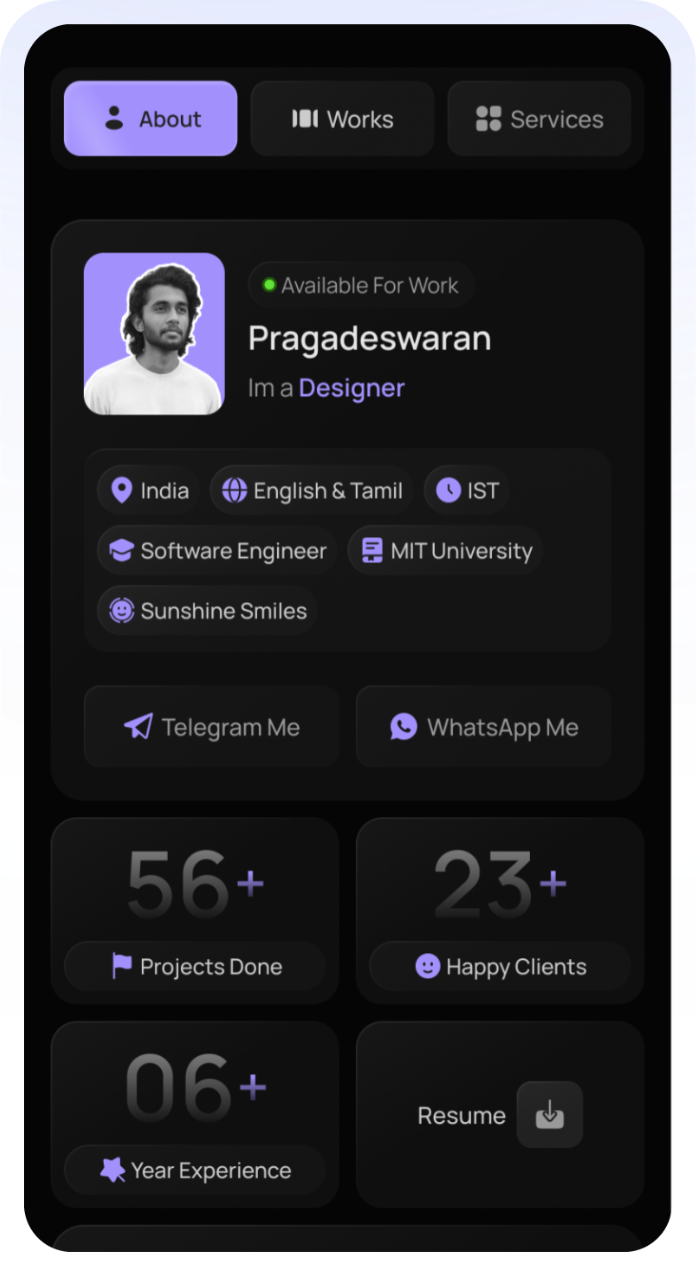
Task: Tap the Telegram Me button
Action: [211, 727]
